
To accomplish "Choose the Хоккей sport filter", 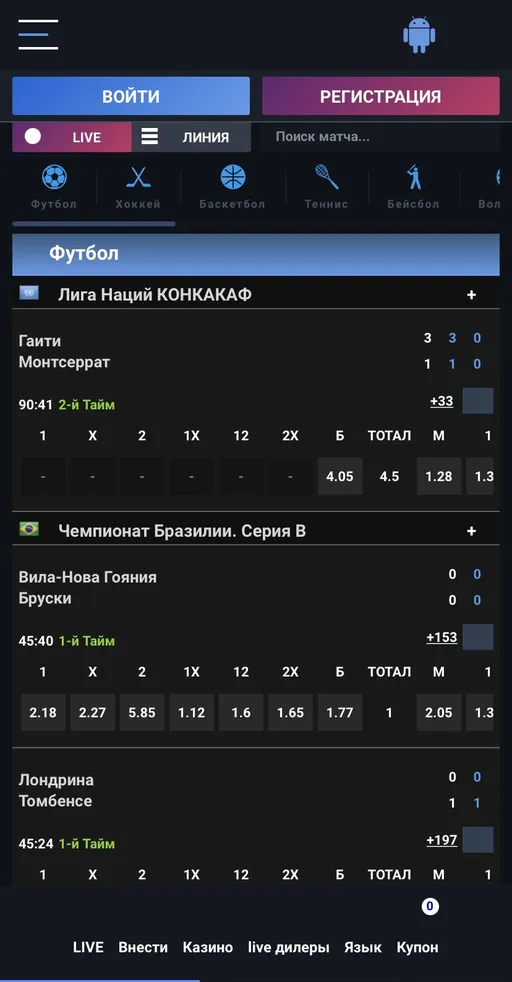I will tap(138, 187).
